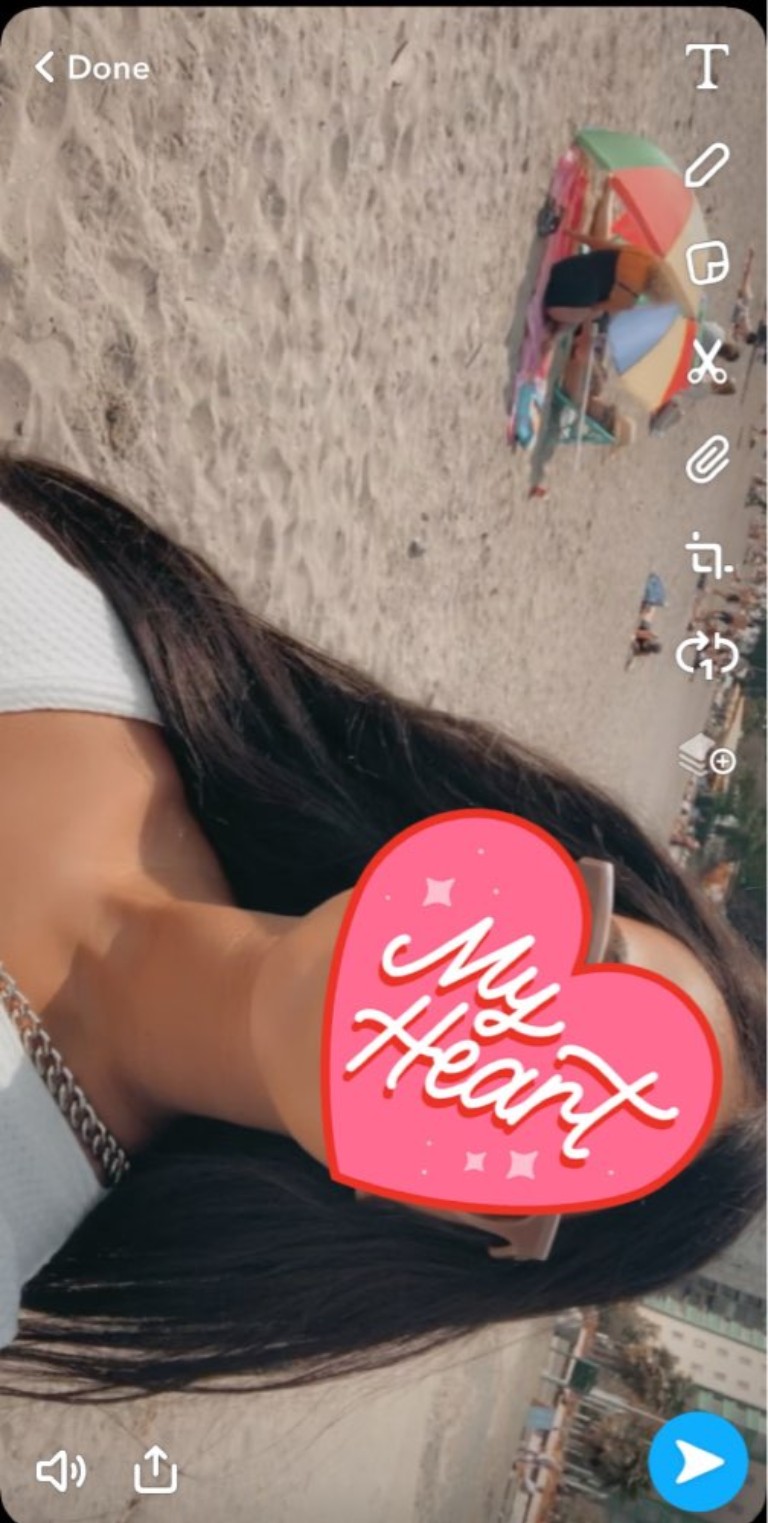This screenshot has height=1523, width=768.
Task: Attach a link with the paperclip
Action: 706,460
